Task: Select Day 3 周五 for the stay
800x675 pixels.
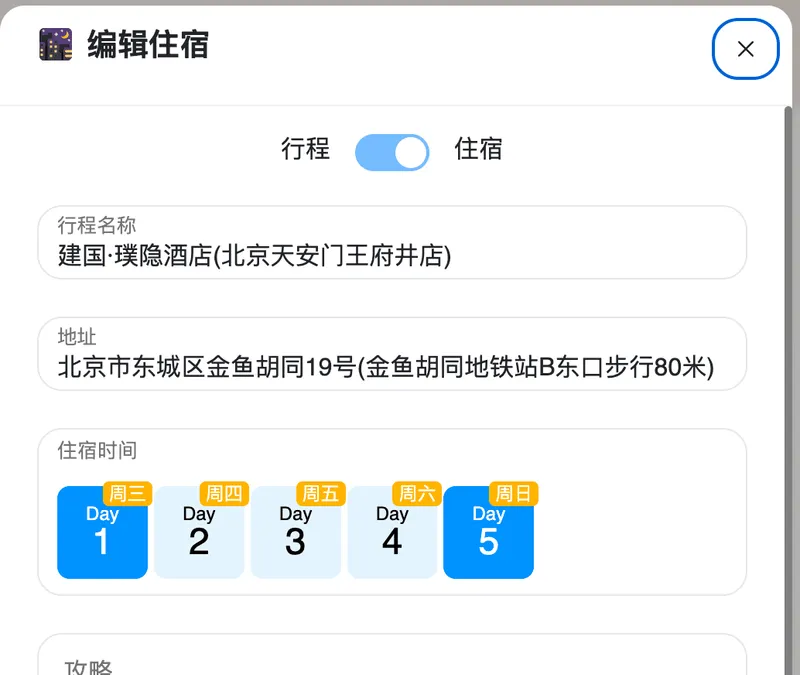Action: [x=295, y=532]
